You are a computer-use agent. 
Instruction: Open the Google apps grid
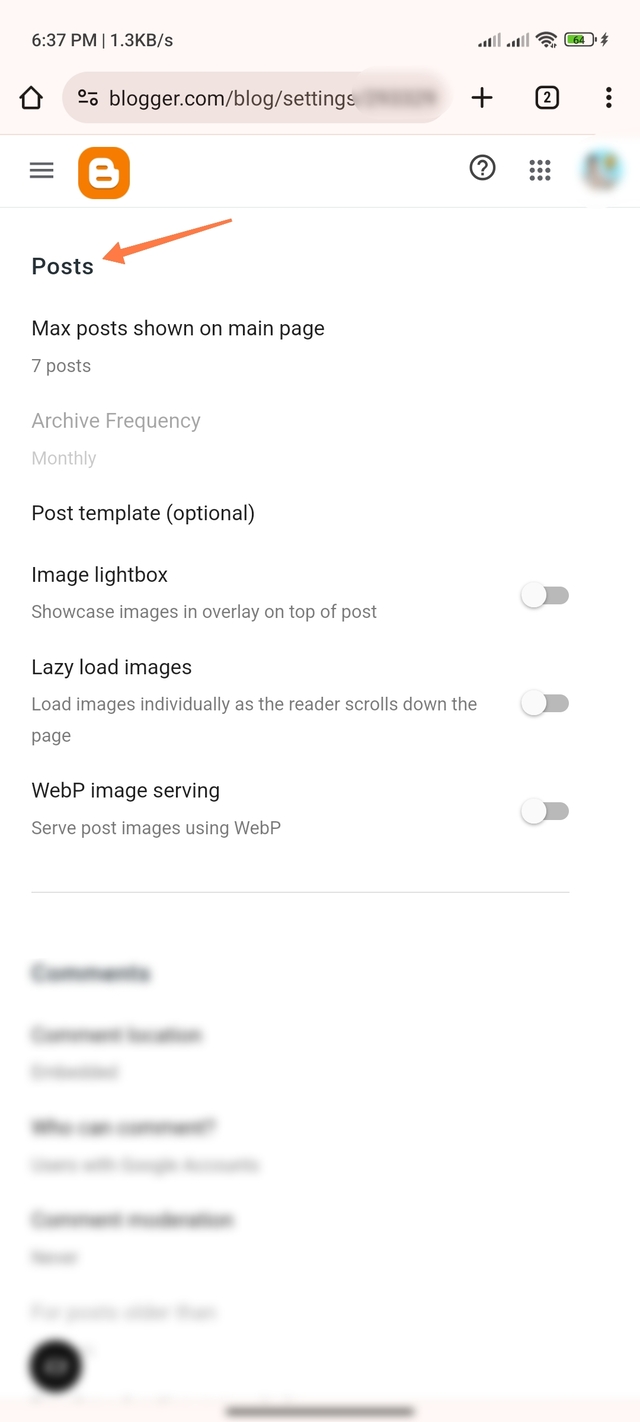pyautogui.click(x=540, y=170)
